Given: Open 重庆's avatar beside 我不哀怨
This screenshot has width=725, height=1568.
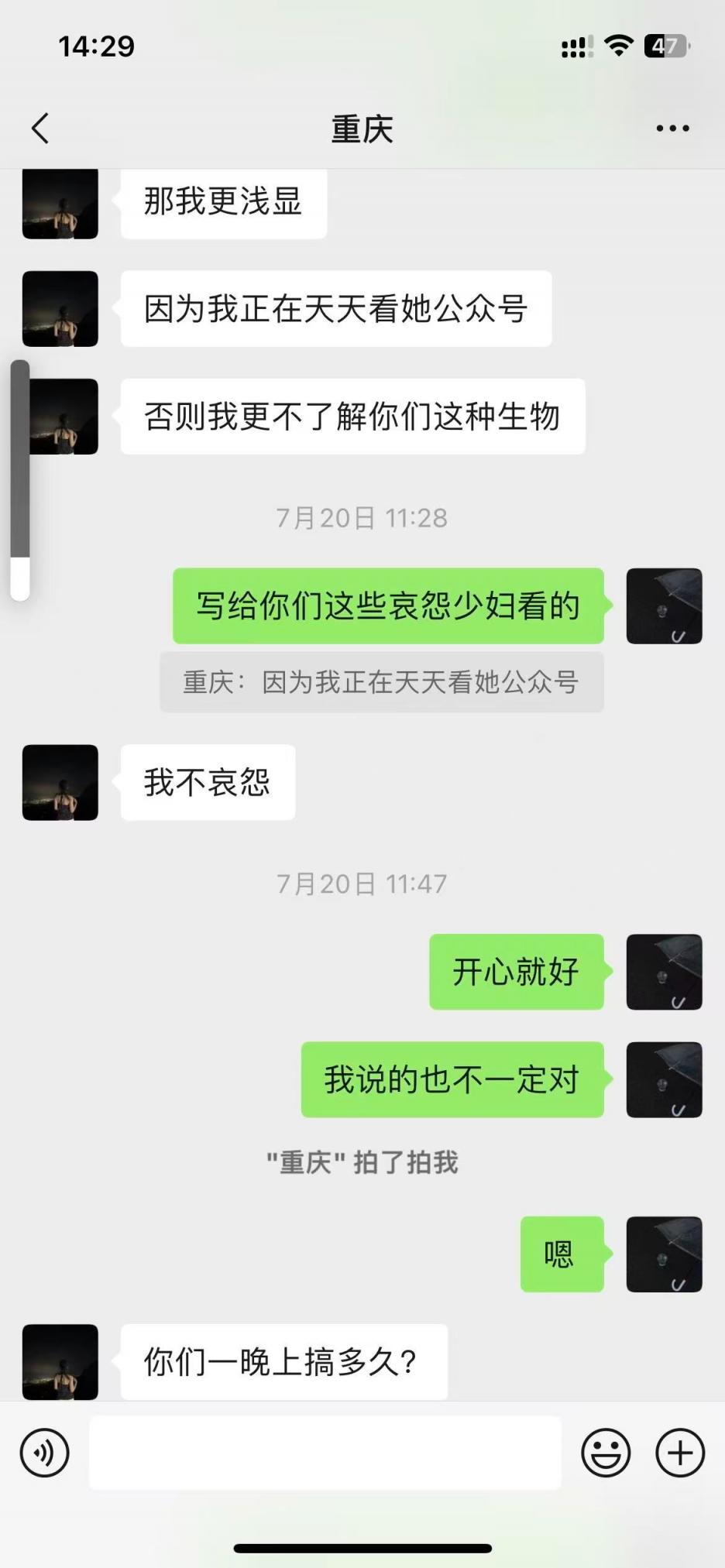Looking at the screenshot, I should click(x=60, y=782).
